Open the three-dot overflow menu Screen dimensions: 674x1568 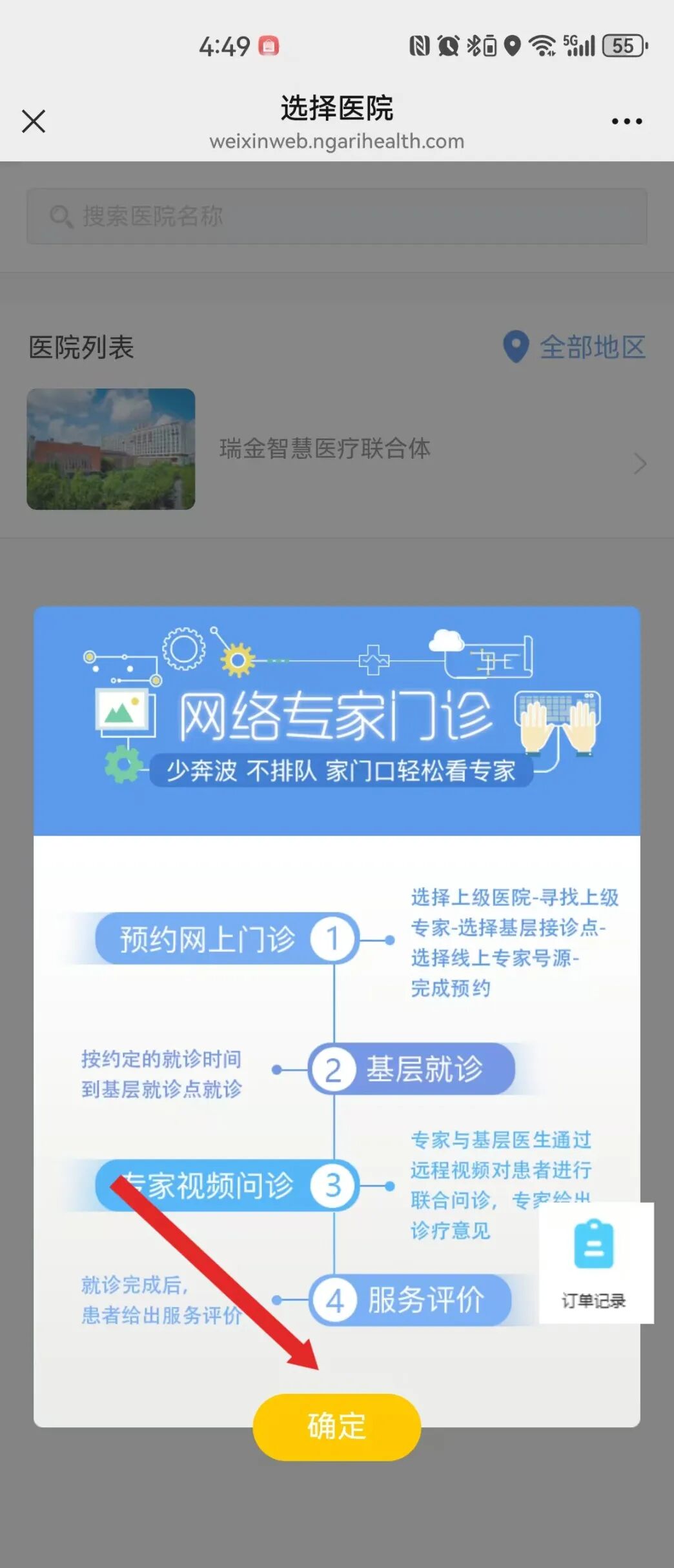(x=626, y=121)
